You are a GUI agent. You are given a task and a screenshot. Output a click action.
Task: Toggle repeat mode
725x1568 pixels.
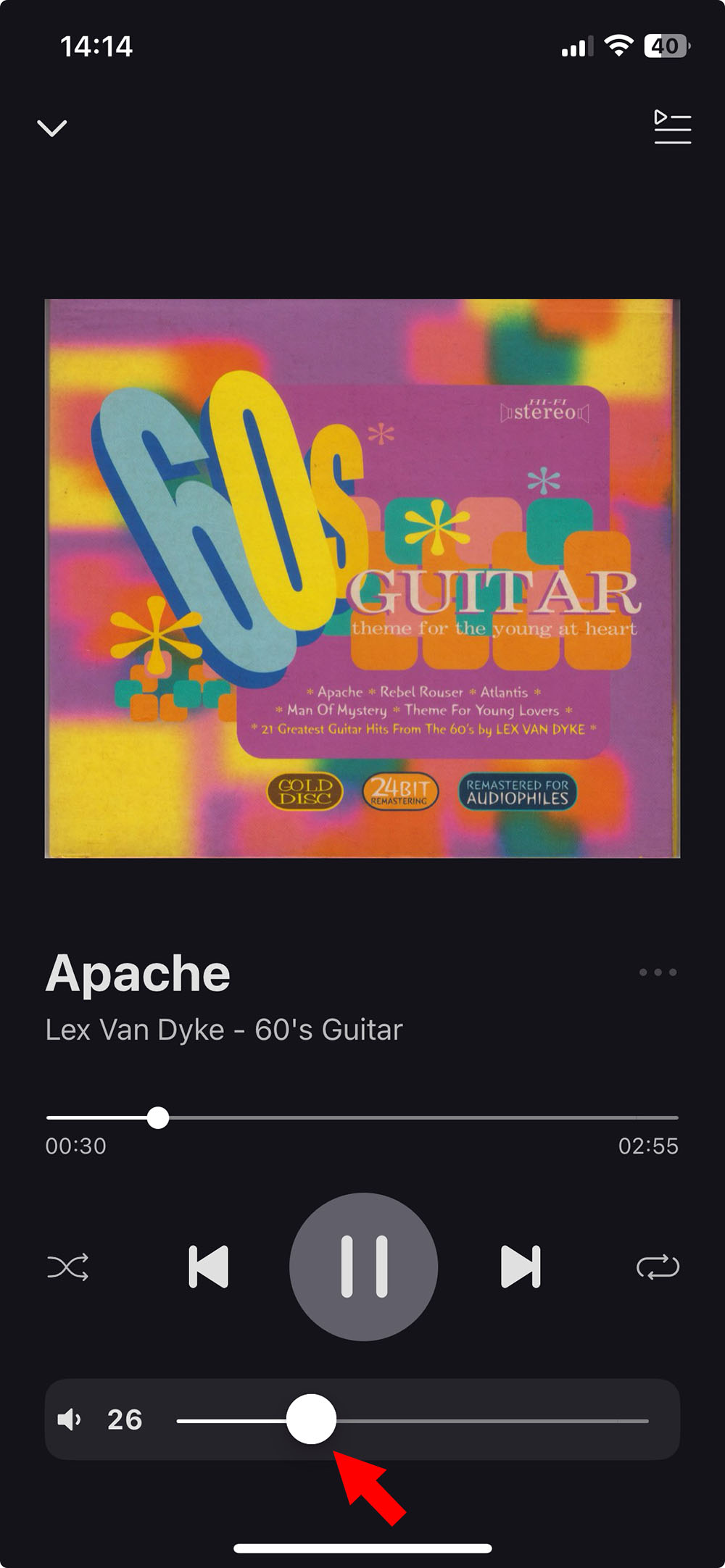point(658,1267)
